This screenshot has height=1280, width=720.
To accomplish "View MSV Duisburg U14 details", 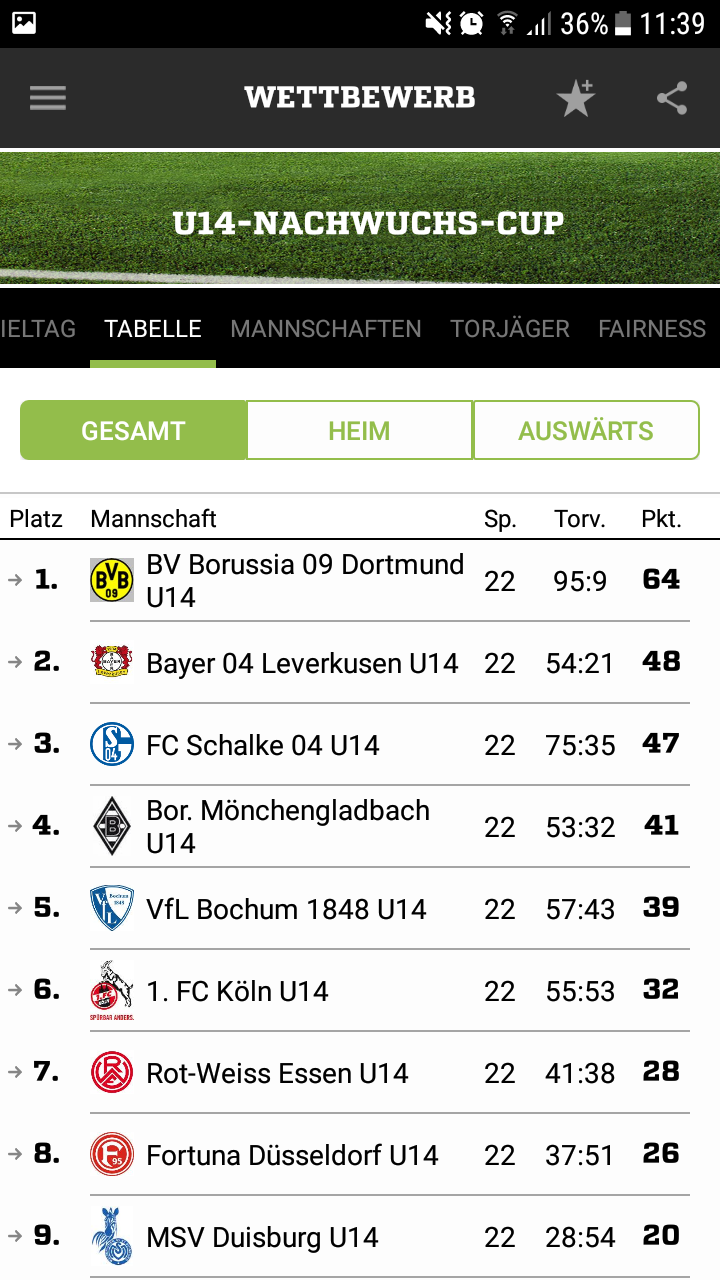I will pyautogui.click(x=360, y=1236).
